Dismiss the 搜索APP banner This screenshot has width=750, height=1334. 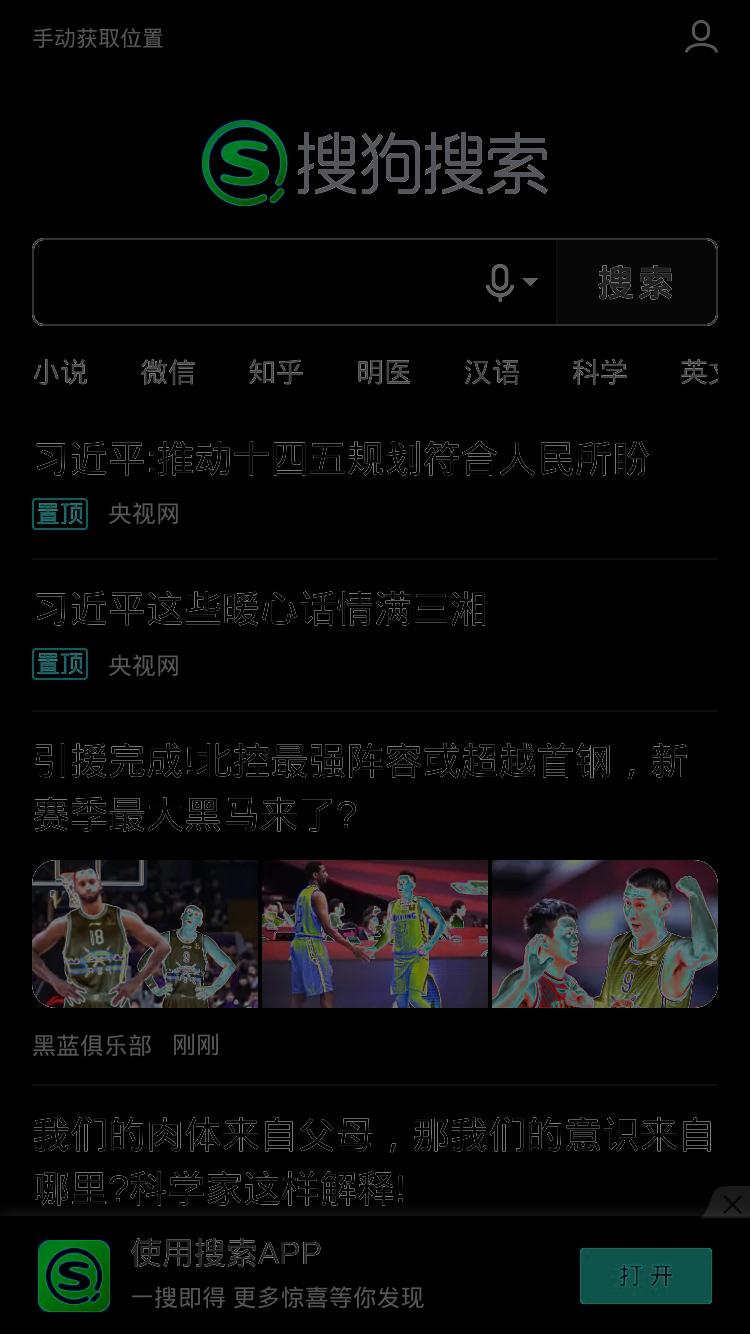tap(732, 1204)
